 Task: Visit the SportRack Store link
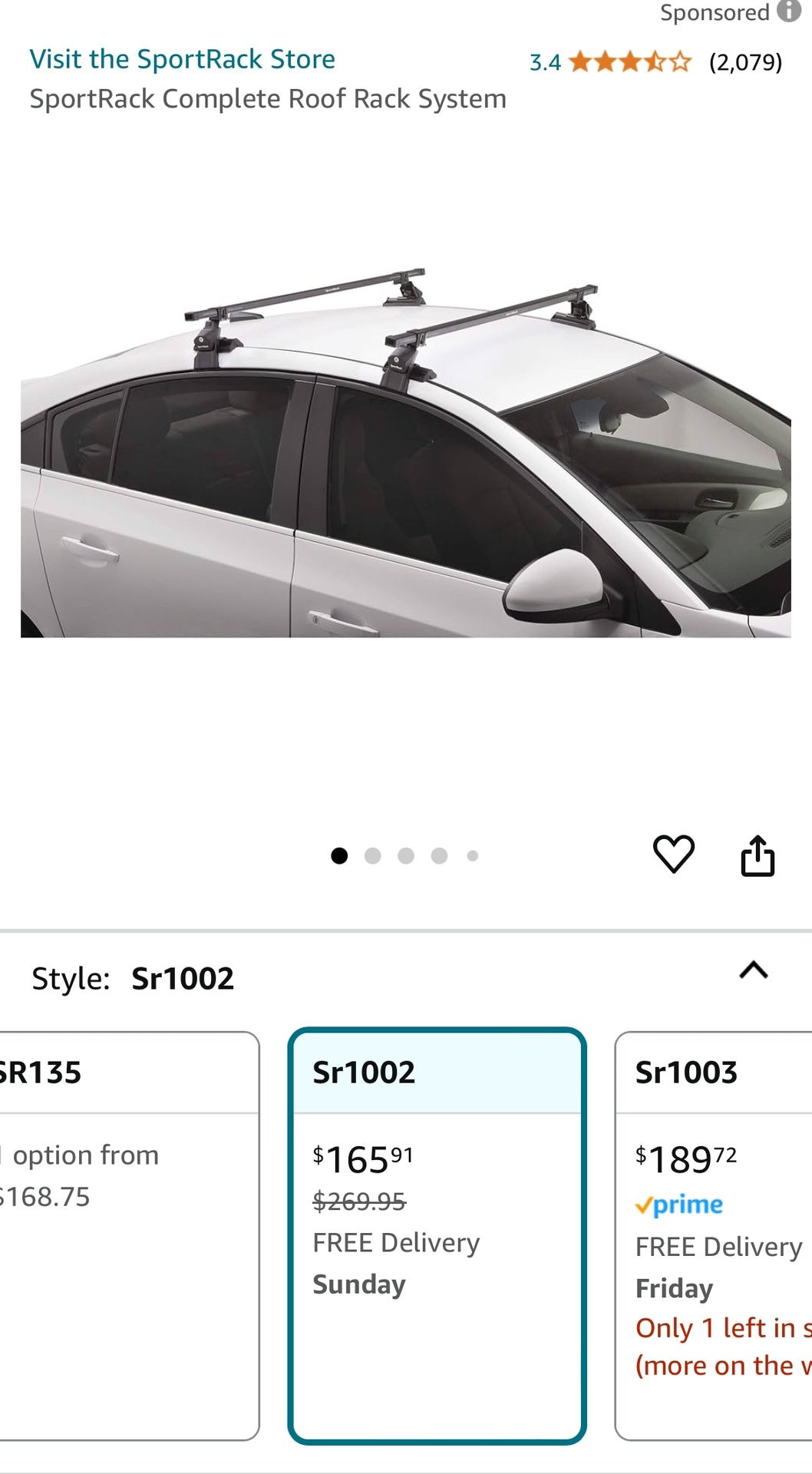[x=183, y=59]
